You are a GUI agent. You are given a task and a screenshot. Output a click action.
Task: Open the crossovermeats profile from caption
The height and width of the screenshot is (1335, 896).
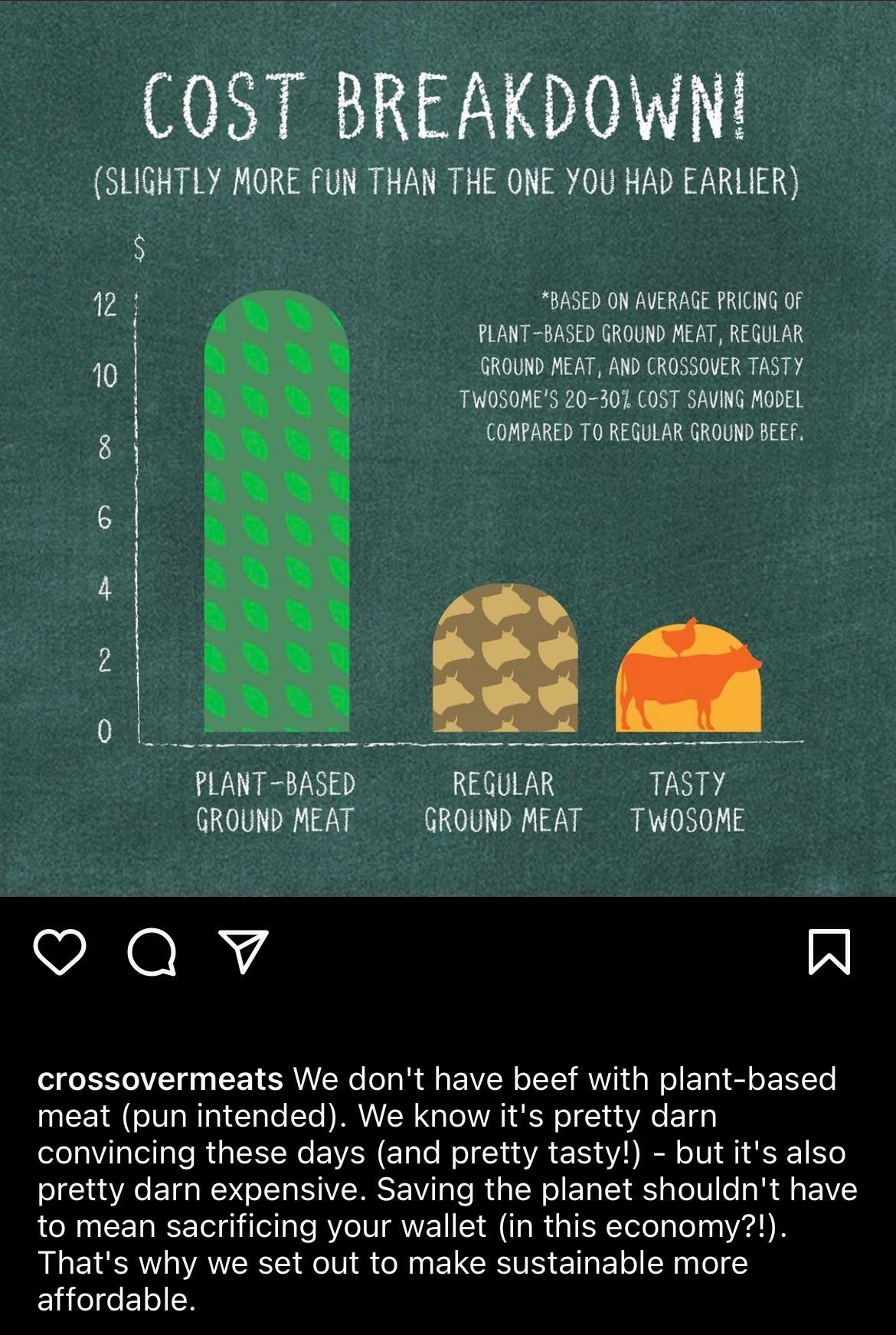coord(160,1079)
